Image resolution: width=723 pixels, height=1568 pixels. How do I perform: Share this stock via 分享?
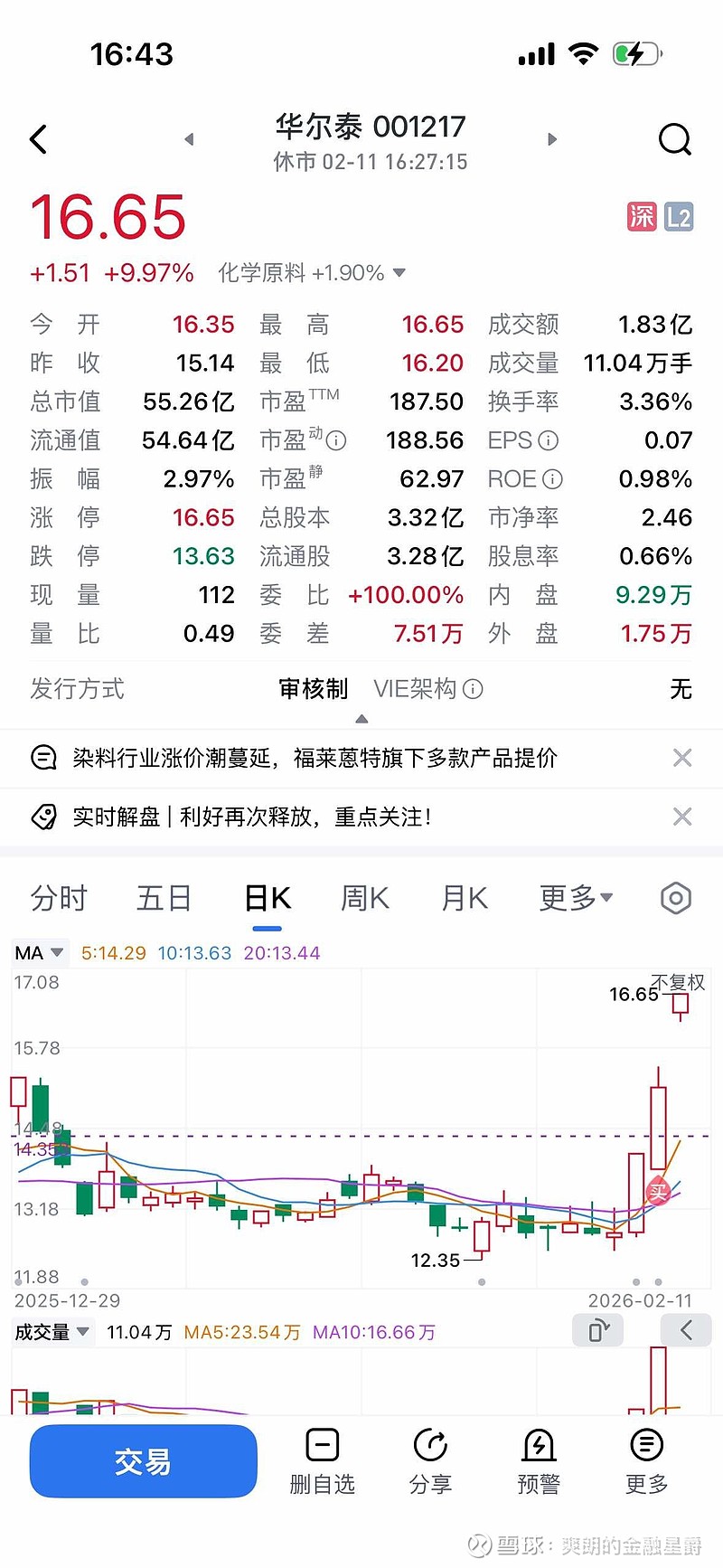click(x=430, y=1461)
